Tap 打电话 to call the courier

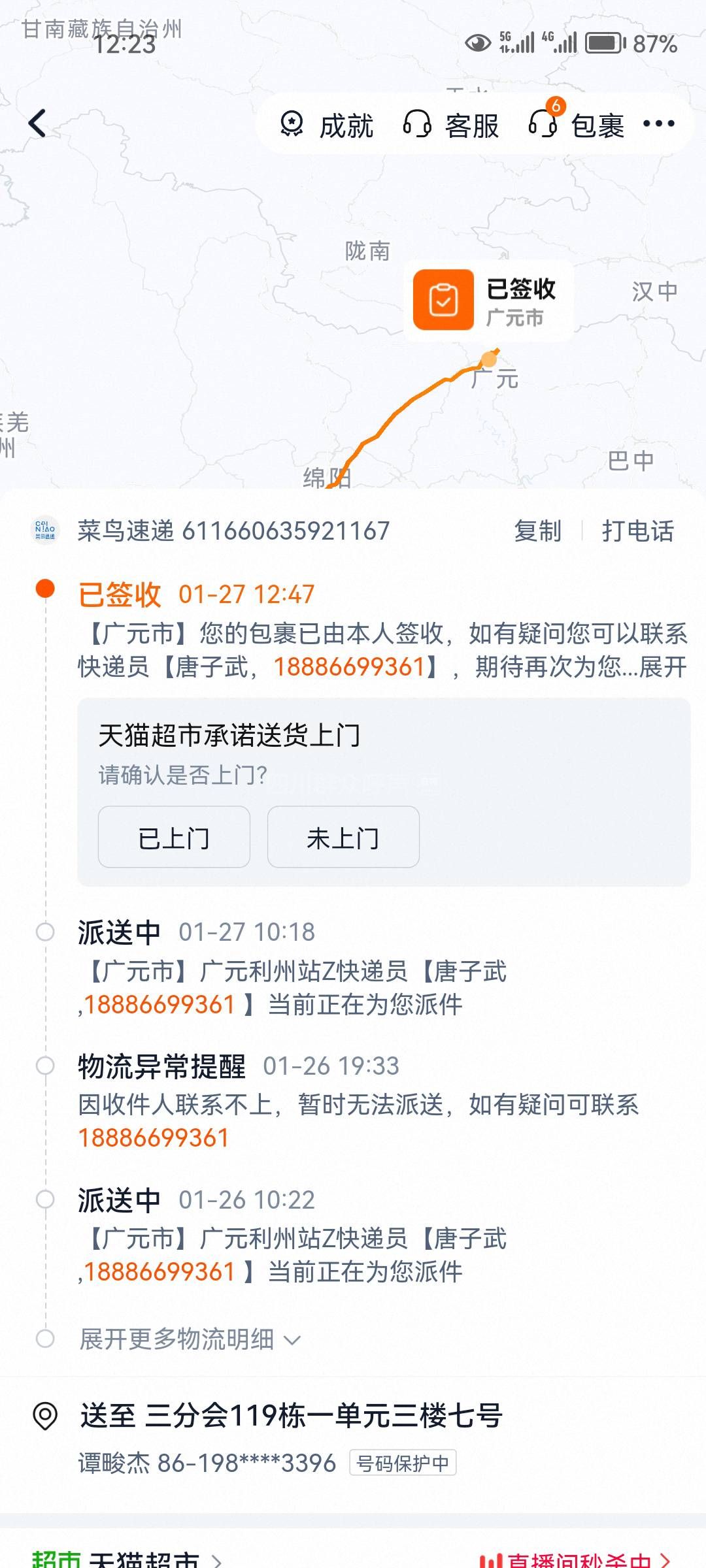(637, 531)
